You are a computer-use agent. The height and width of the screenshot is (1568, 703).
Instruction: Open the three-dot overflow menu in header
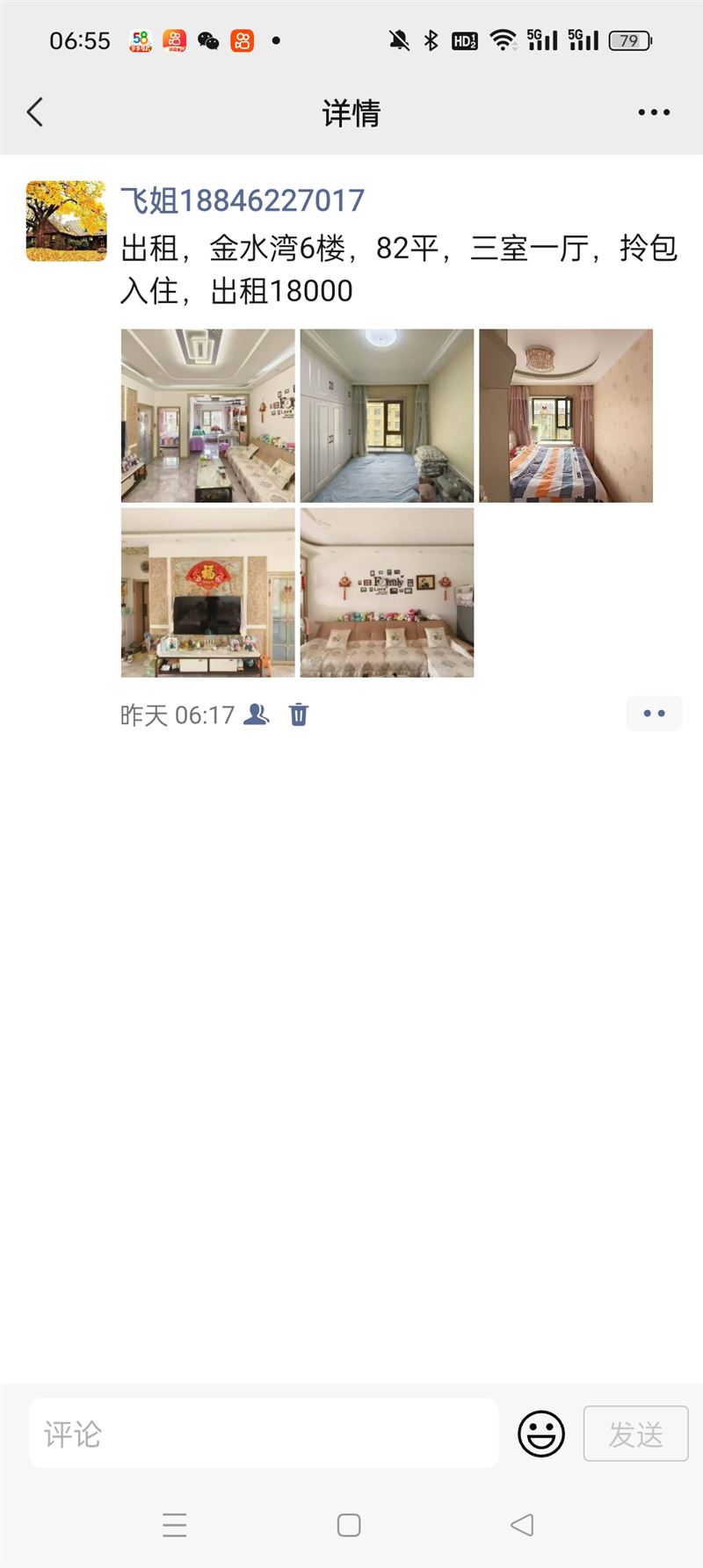click(x=654, y=113)
